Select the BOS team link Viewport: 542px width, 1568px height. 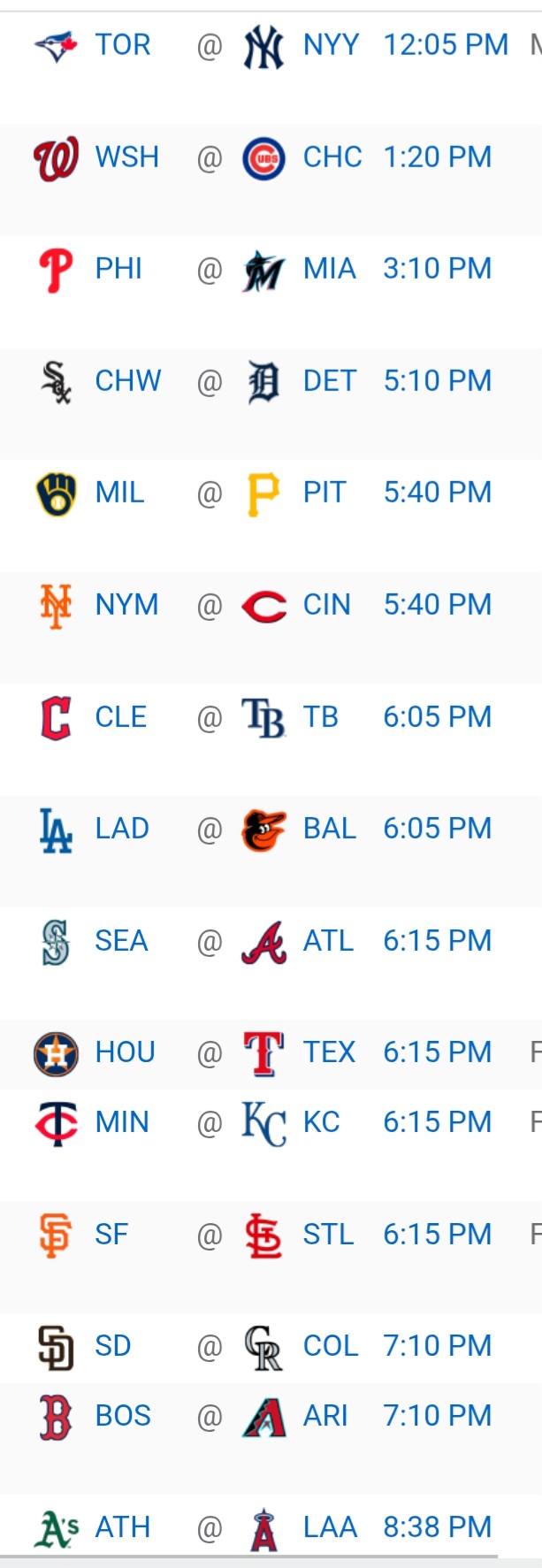click(123, 1415)
